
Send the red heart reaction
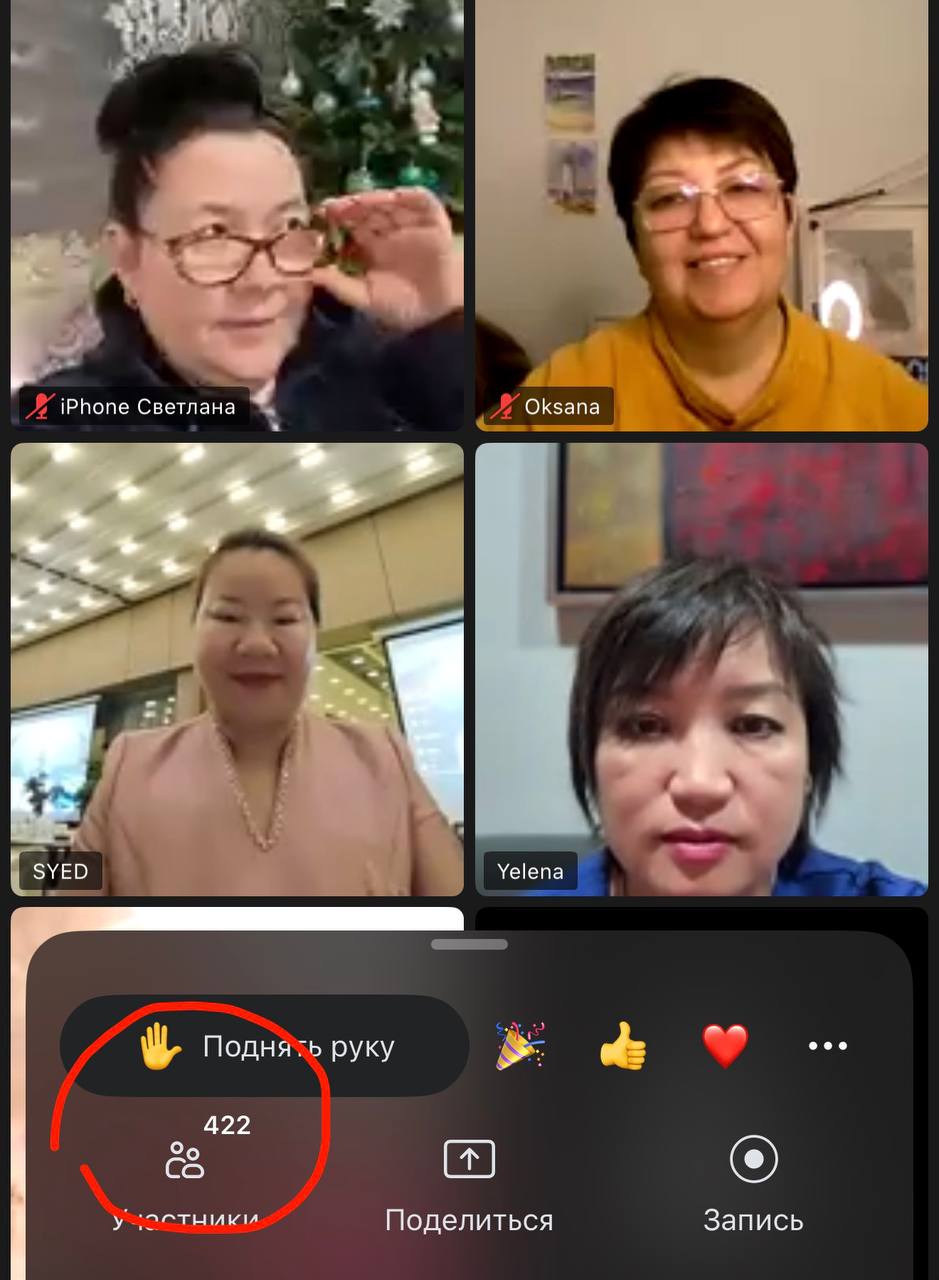725,1047
